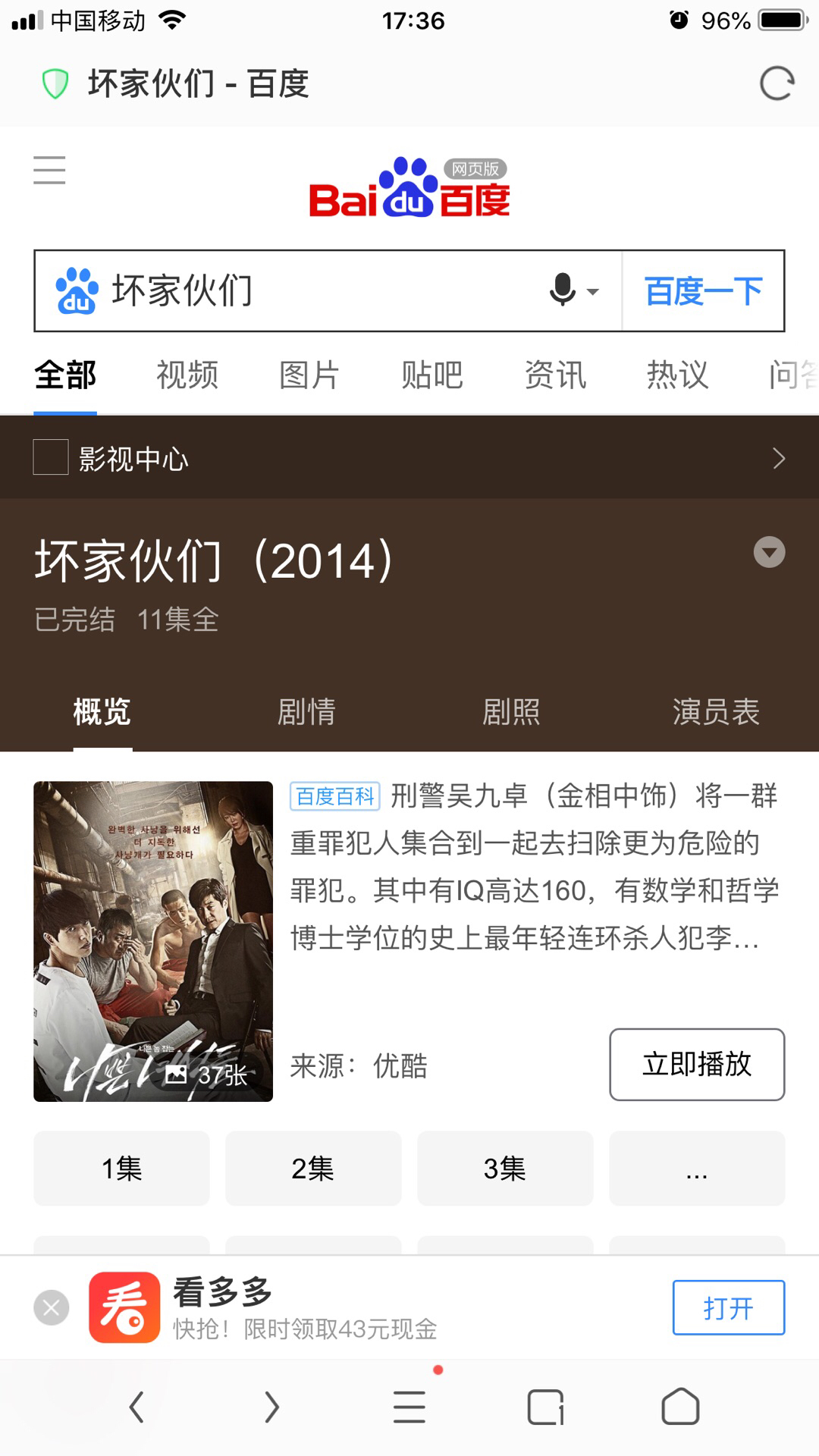The height and width of the screenshot is (1456, 819).
Task: Tap the search box containing 坏家伙们
Action: pos(303,290)
